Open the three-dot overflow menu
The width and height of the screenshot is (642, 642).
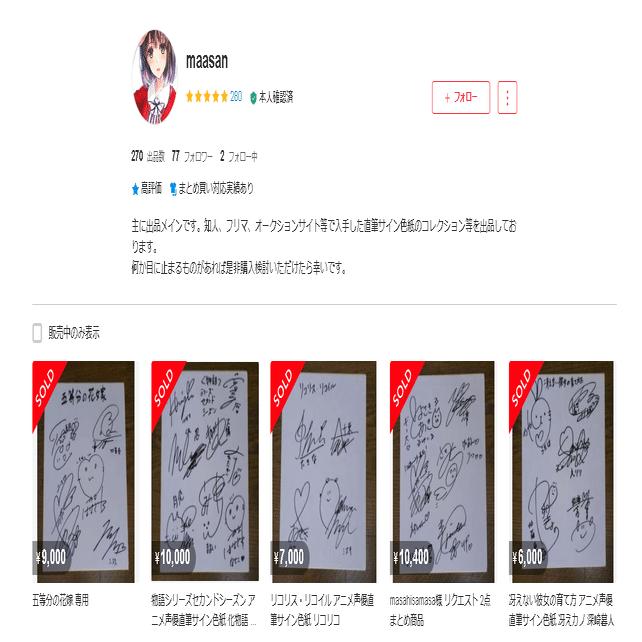click(507, 98)
